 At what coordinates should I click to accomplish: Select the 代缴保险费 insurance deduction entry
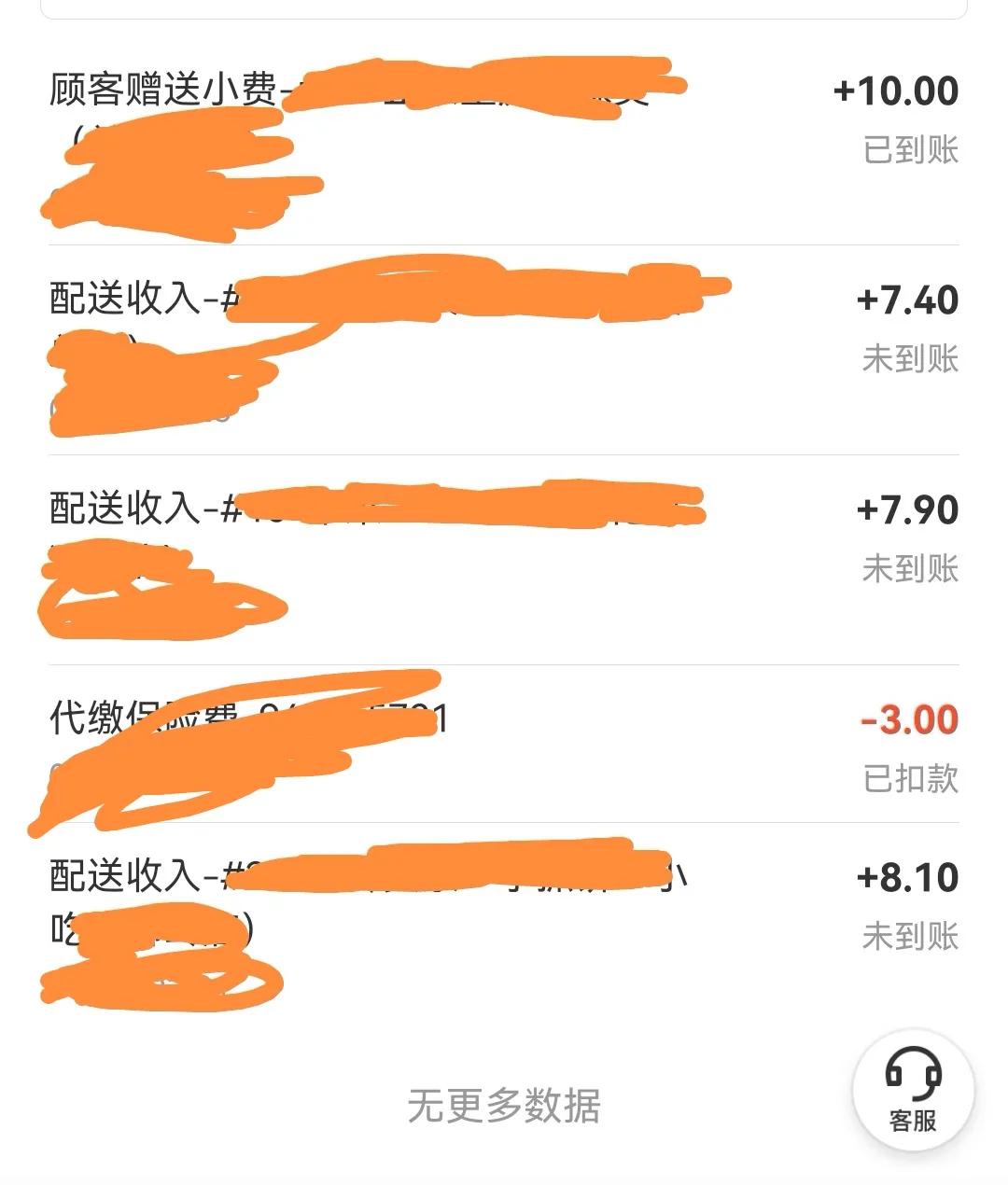(x=140, y=718)
